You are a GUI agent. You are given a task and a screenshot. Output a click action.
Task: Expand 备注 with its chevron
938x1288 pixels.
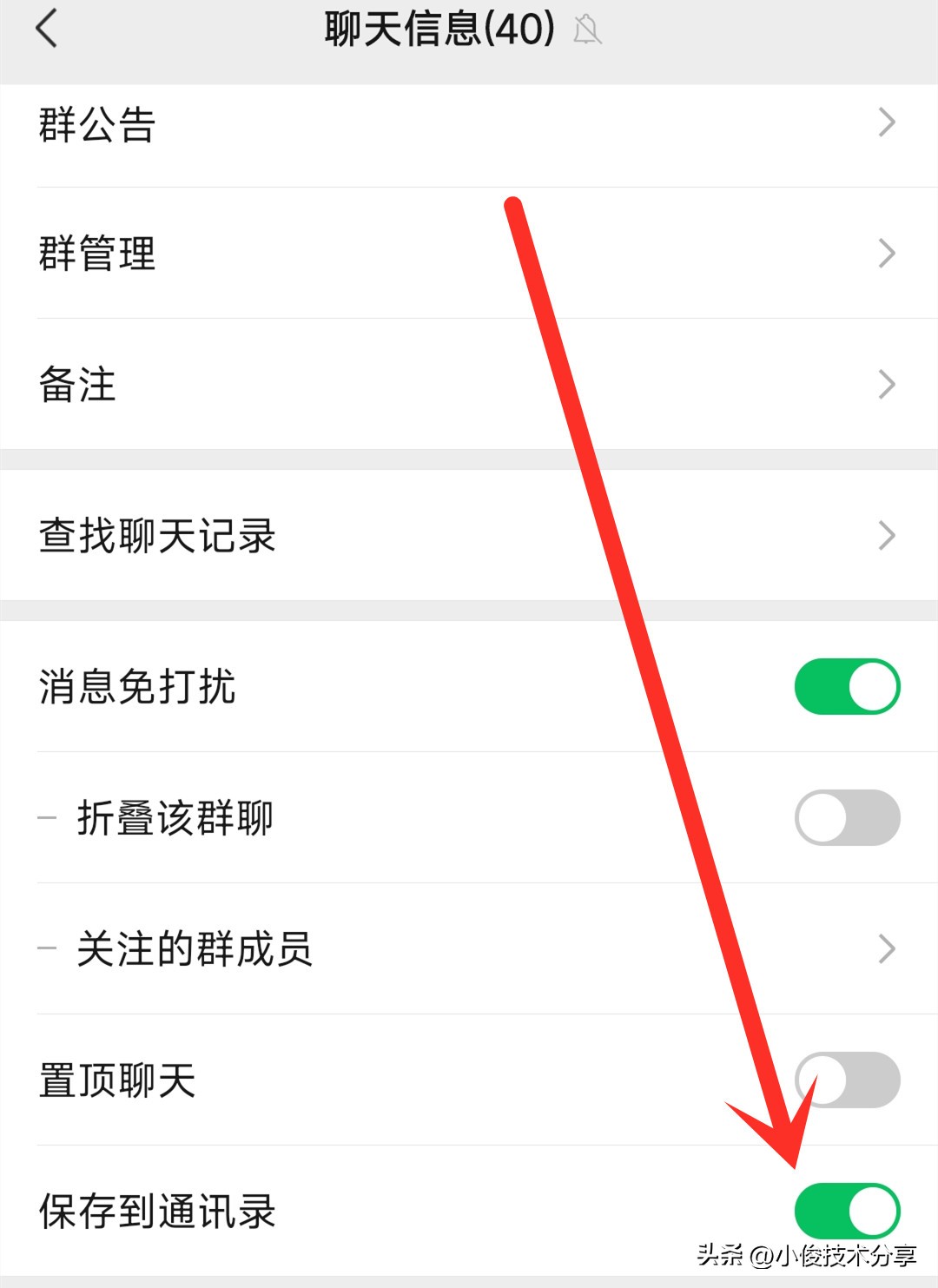[x=887, y=383]
